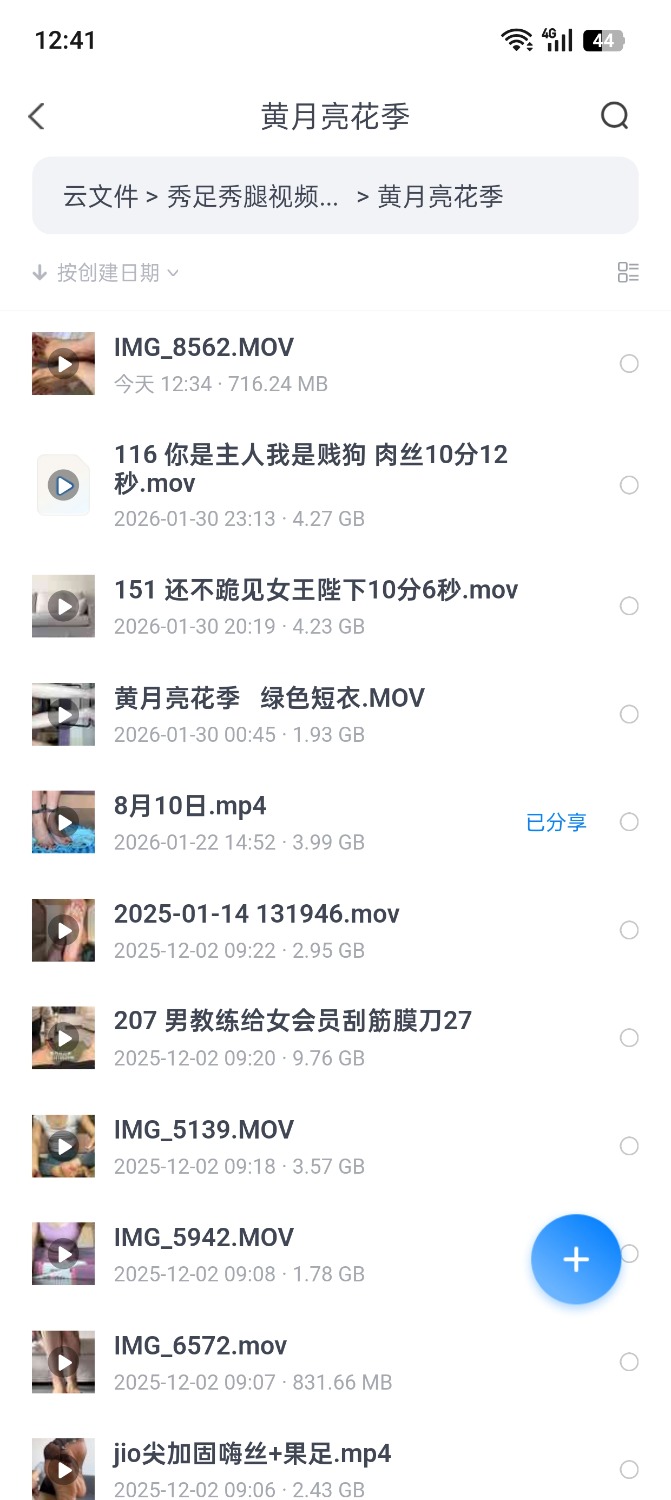671x1500 pixels.
Task: Select the circle for IMG_6572.mov
Action: click(x=629, y=1362)
